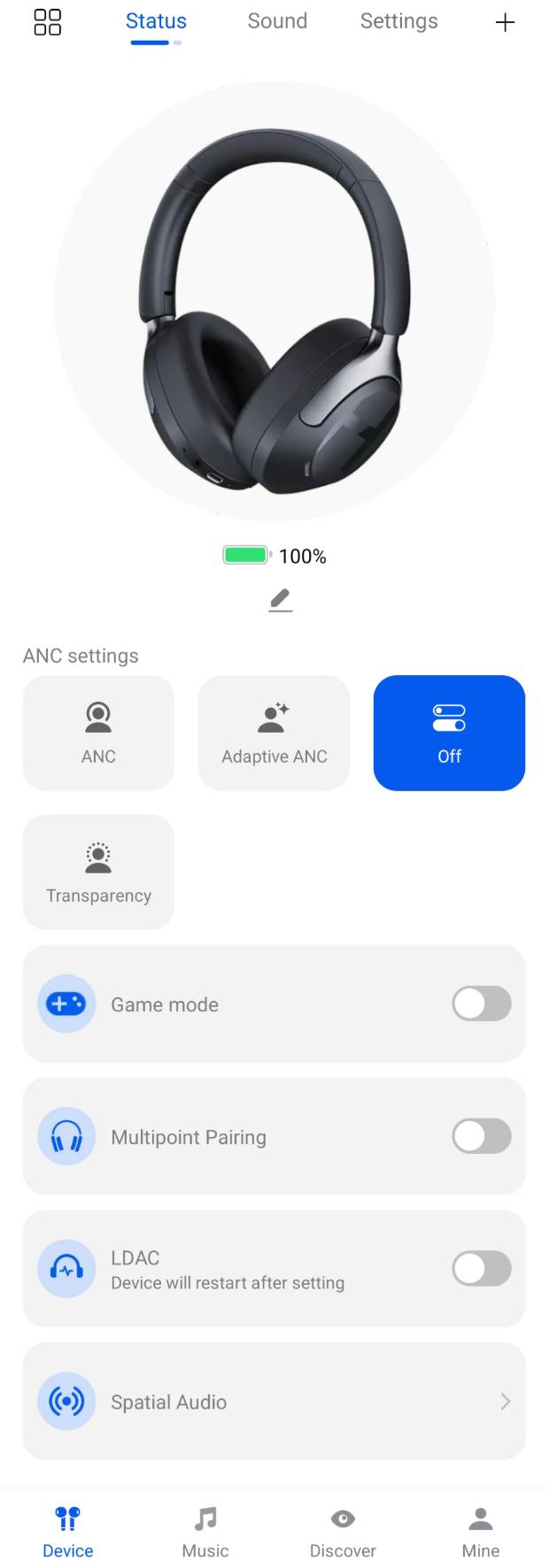Viewport: 549px width, 1568px height.
Task: Select Adaptive ANC mode
Action: pos(274,733)
